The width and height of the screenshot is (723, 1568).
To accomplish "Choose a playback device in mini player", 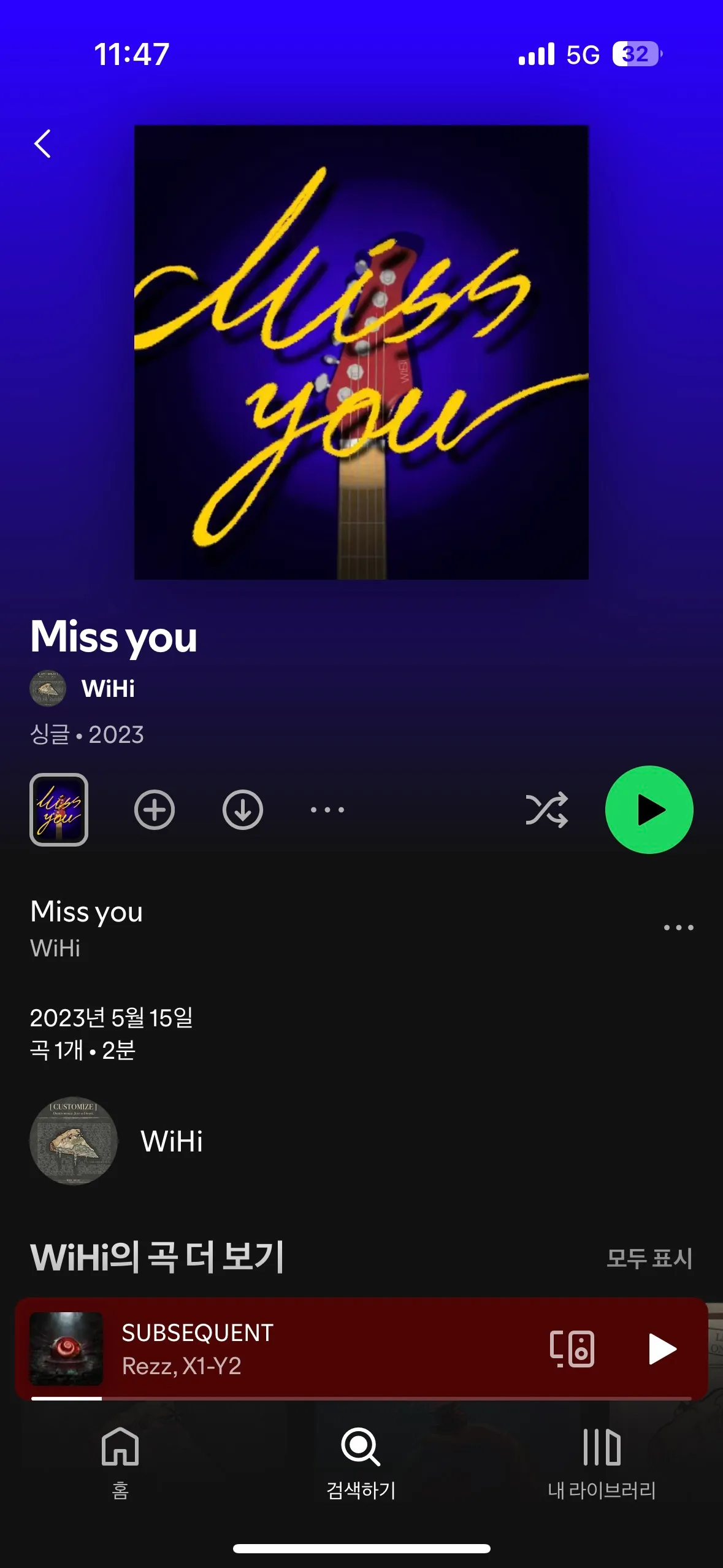I will coord(572,1348).
